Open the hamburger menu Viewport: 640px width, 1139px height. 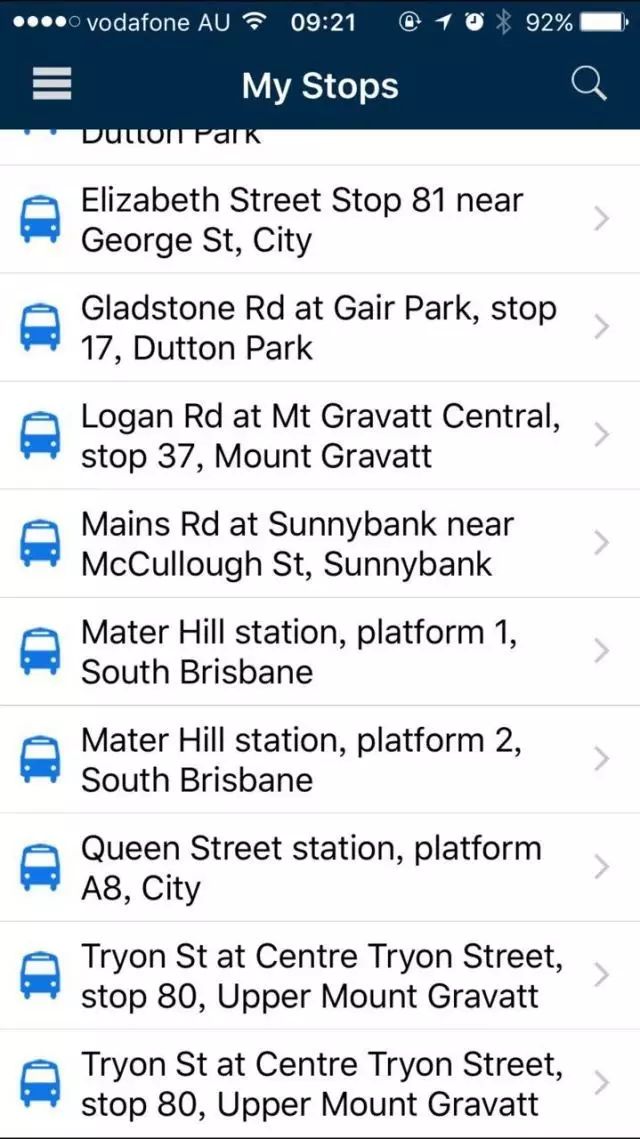(x=52, y=84)
